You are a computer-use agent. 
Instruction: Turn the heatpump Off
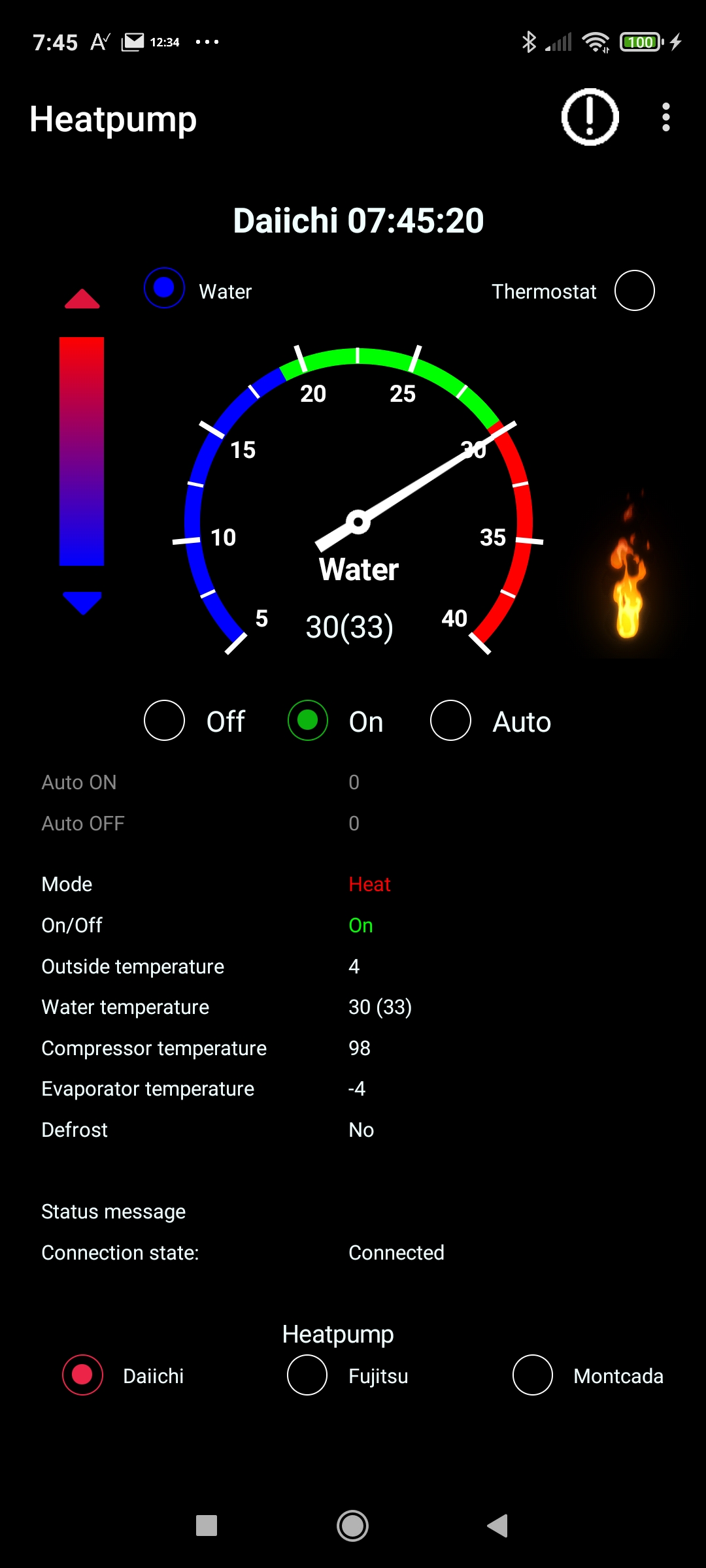(164, 721)
